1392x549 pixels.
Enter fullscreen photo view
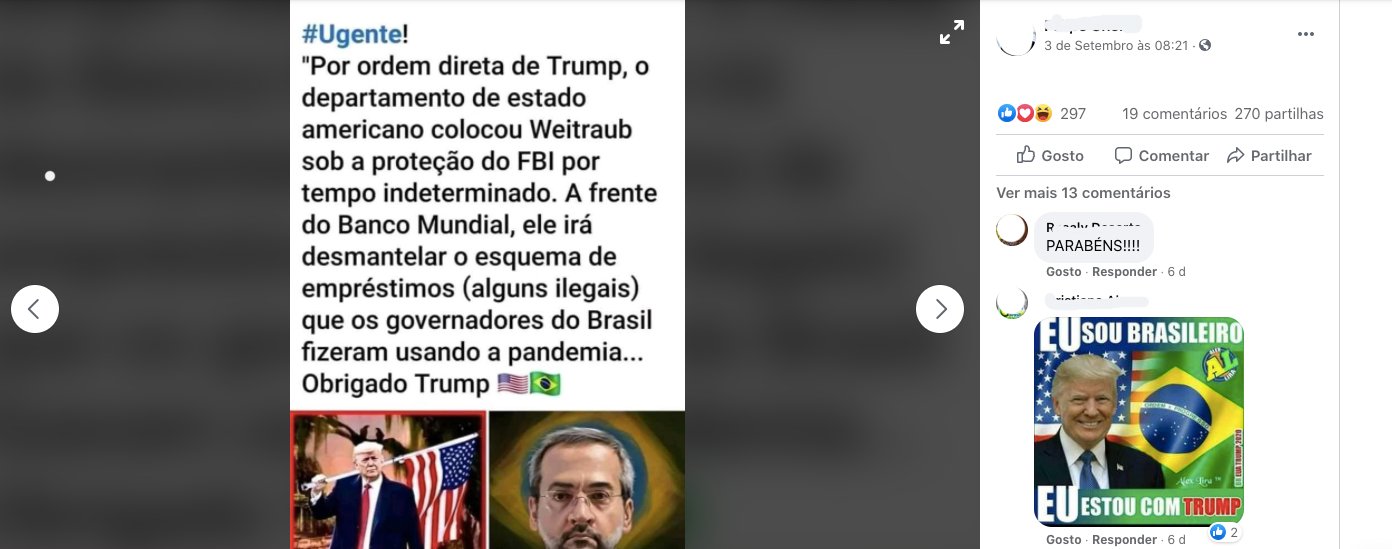[951, 33]
